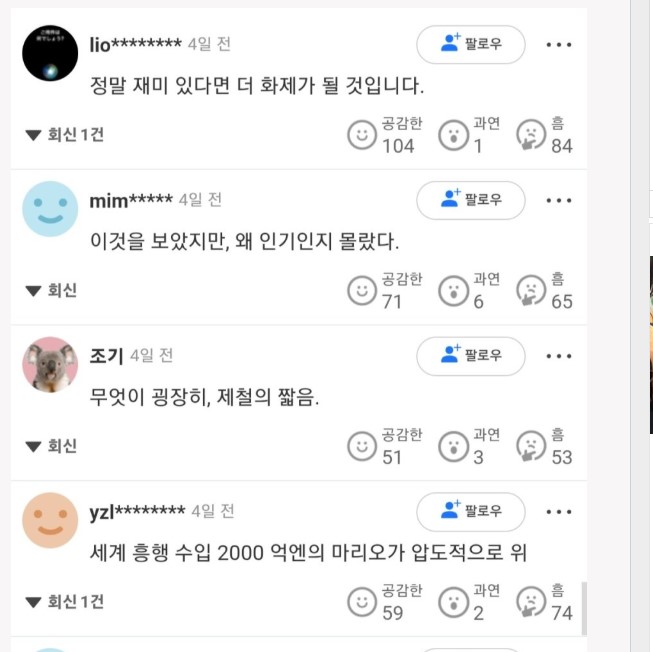Tap 과연 reaction on yzl******** comment
Screen dimensions: 653x652
(454, 602)
